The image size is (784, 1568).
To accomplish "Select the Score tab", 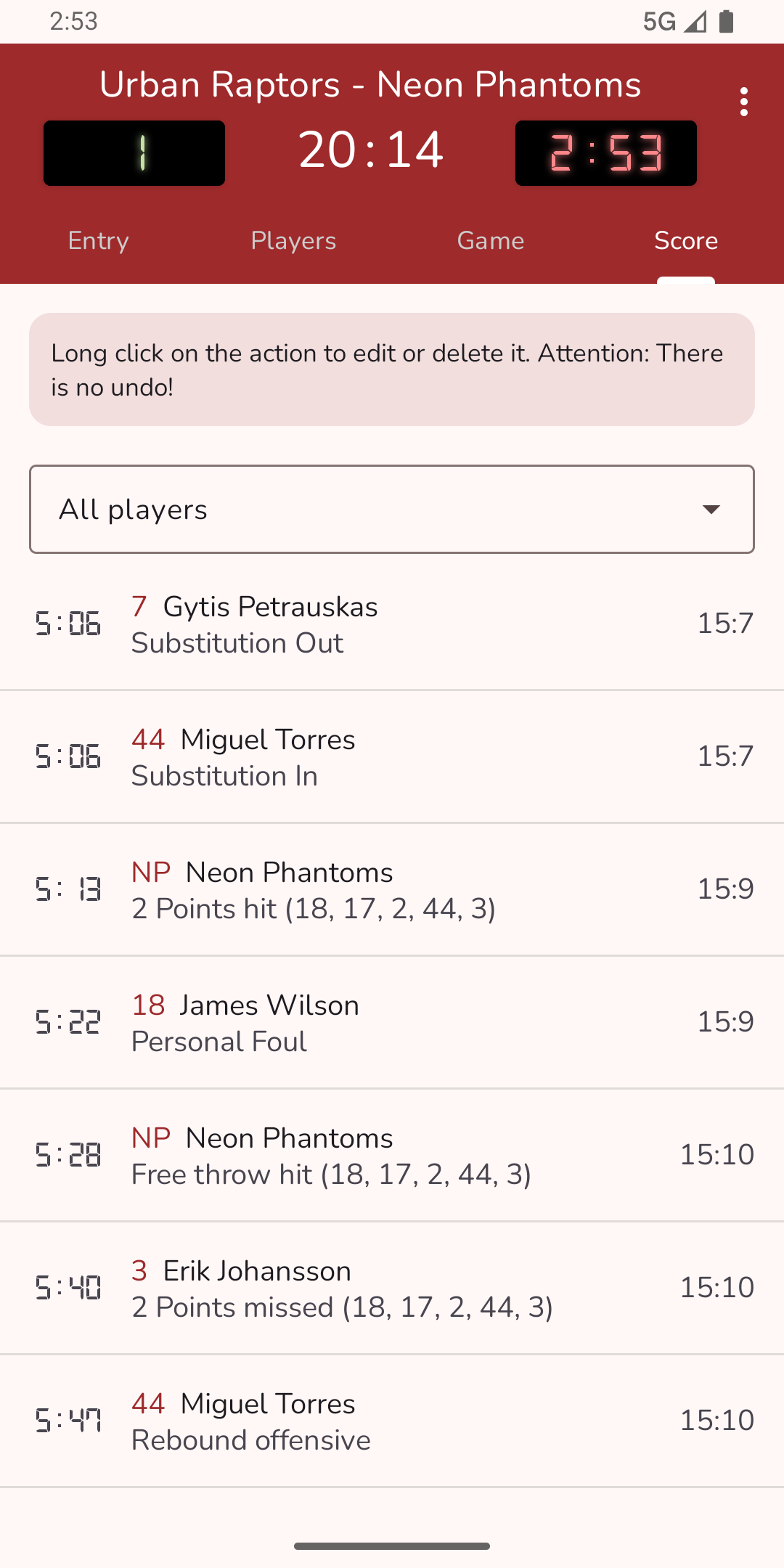I will [x=685, y=241].
